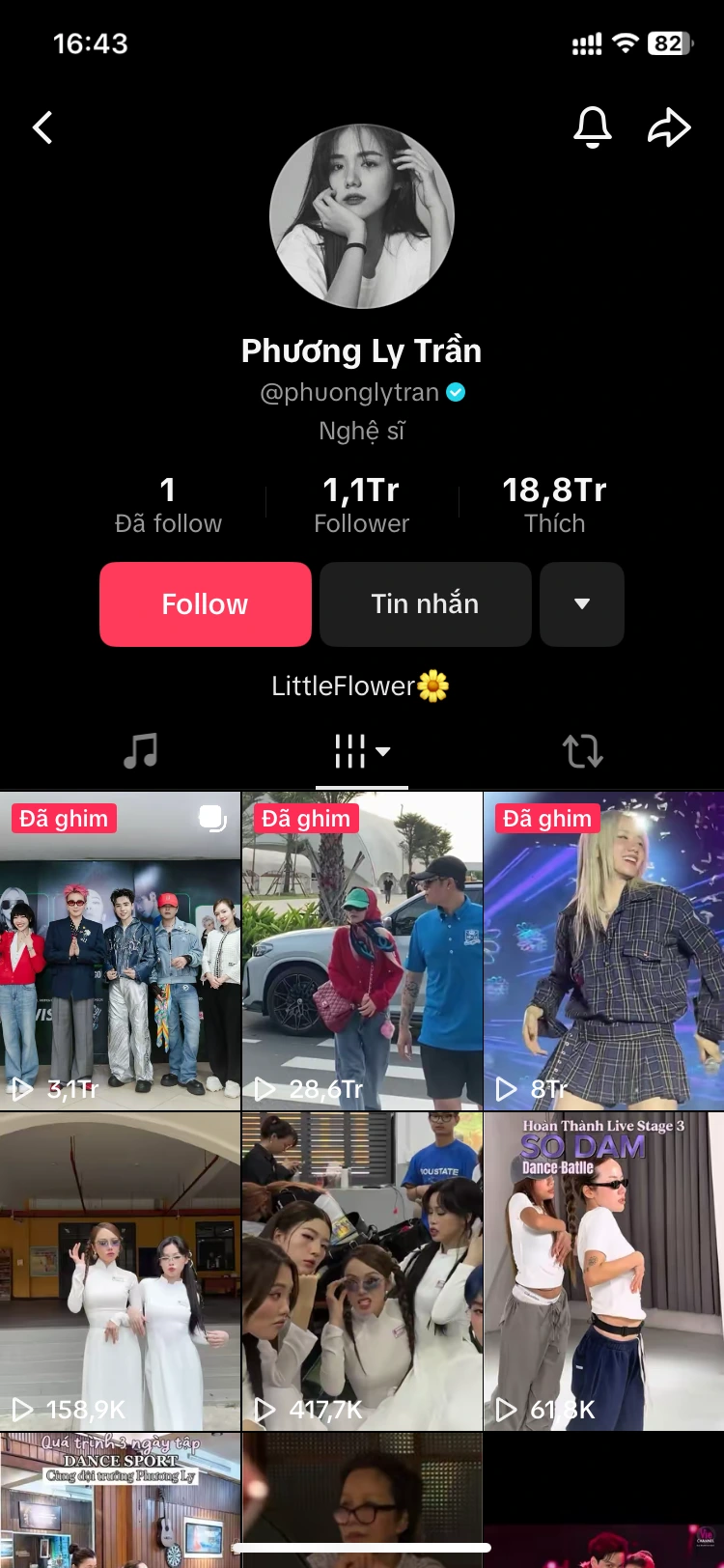Open the DANCE SPORT practice video
The height and width of the screenshot is (1568, 724).
pyautogui.click(x=120, y=1500)
